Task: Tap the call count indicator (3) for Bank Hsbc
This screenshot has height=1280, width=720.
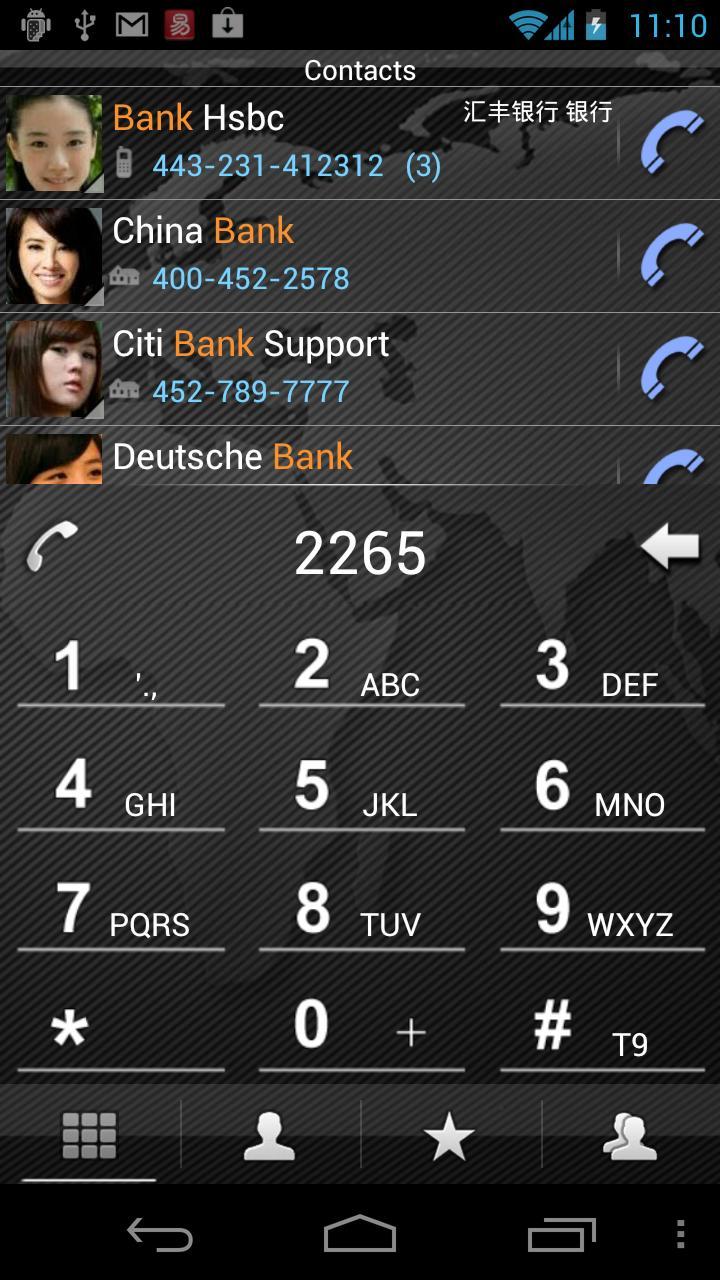Action: (x=423, y=166)
